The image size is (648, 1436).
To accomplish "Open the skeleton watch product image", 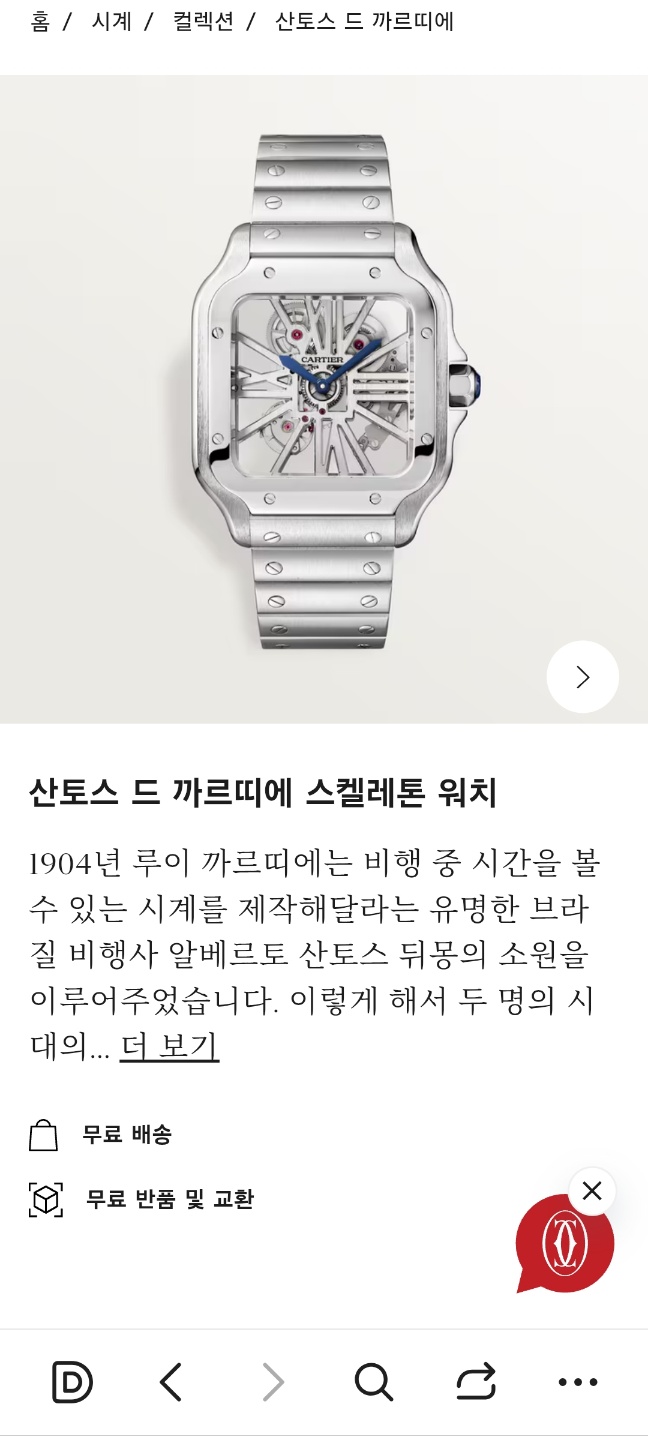I will [324, 390].
